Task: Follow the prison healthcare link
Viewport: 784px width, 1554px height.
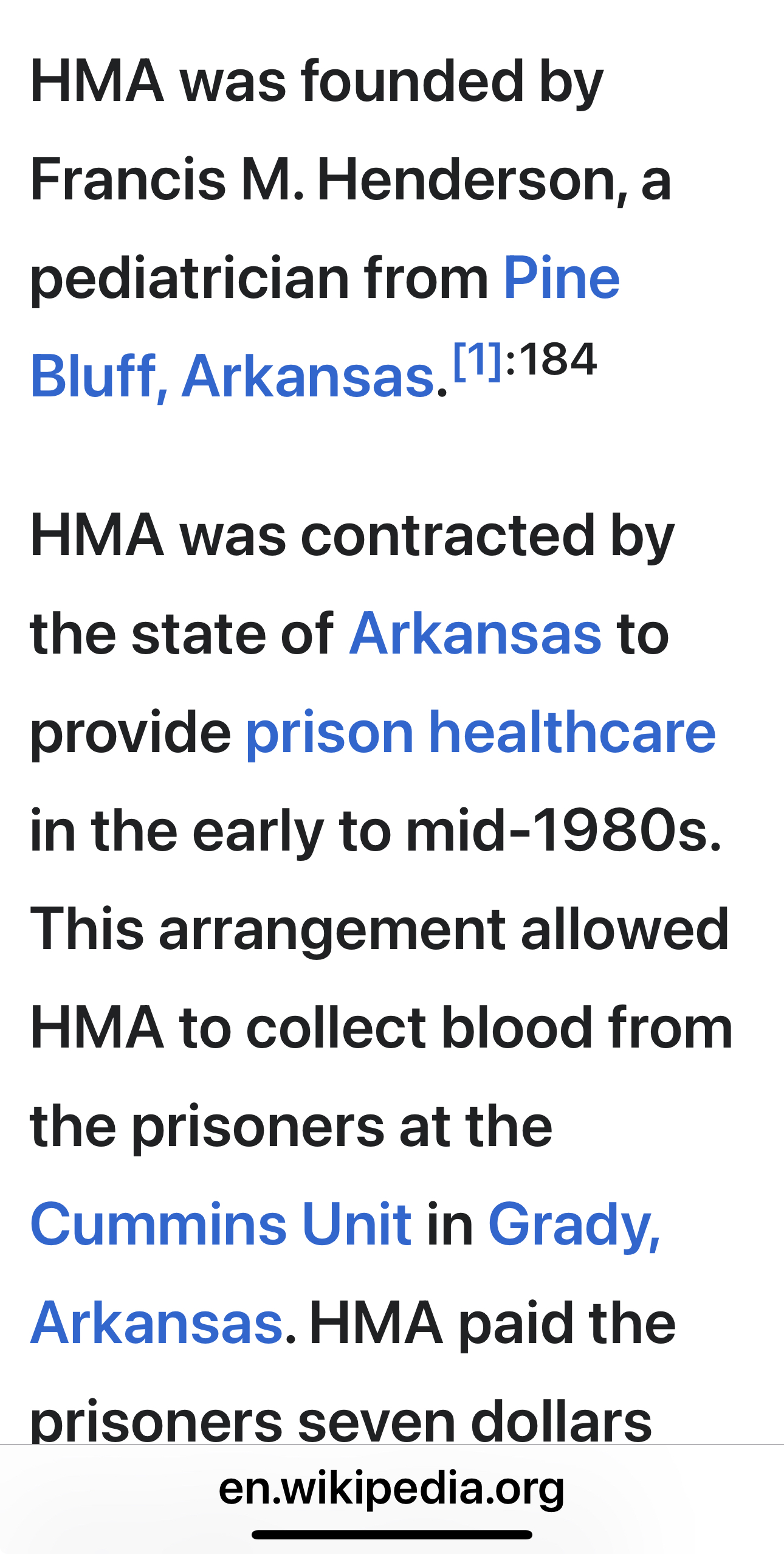Action: (x=481, y=733)
